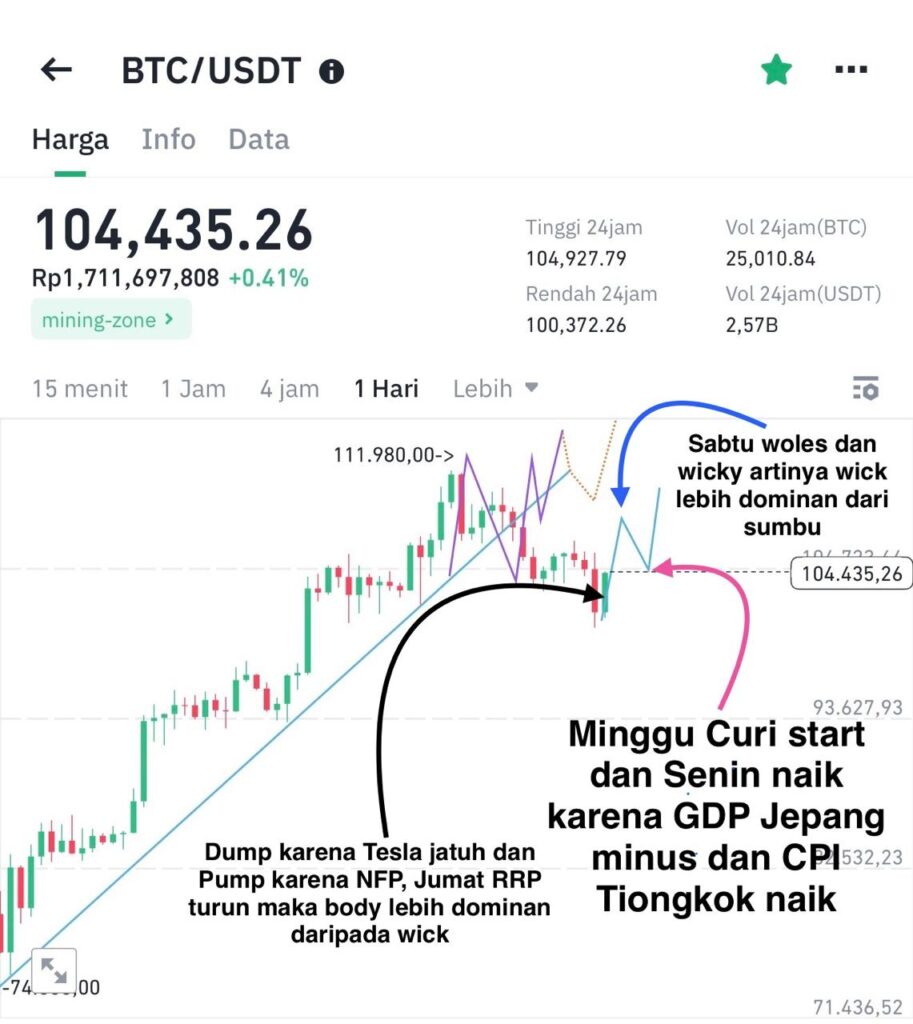Select the Harga tab
Viewport: 913px width, 1024px height.
70,139
